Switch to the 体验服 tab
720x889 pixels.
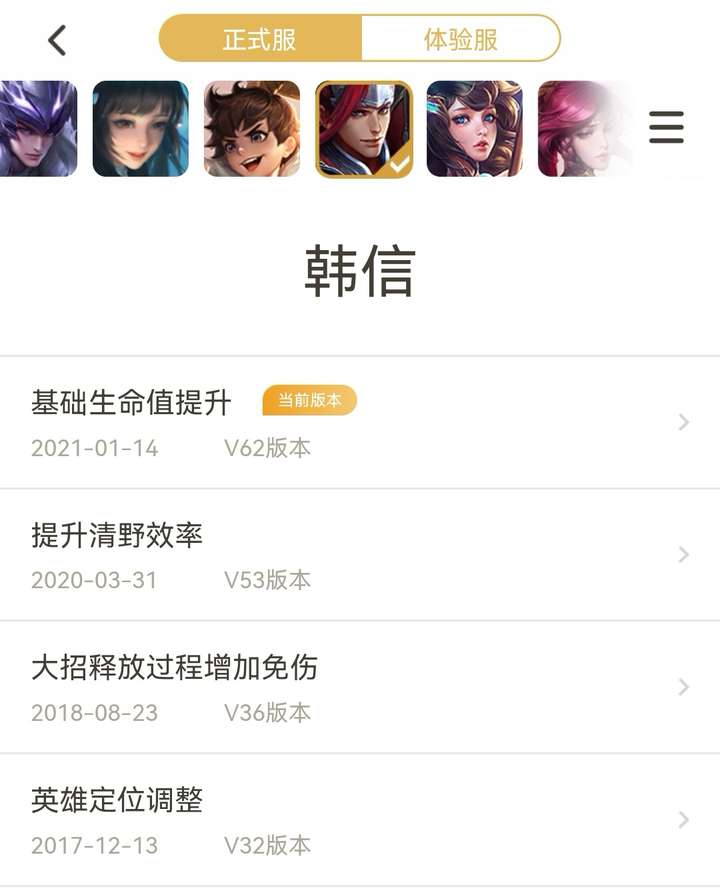pos(460,40)
